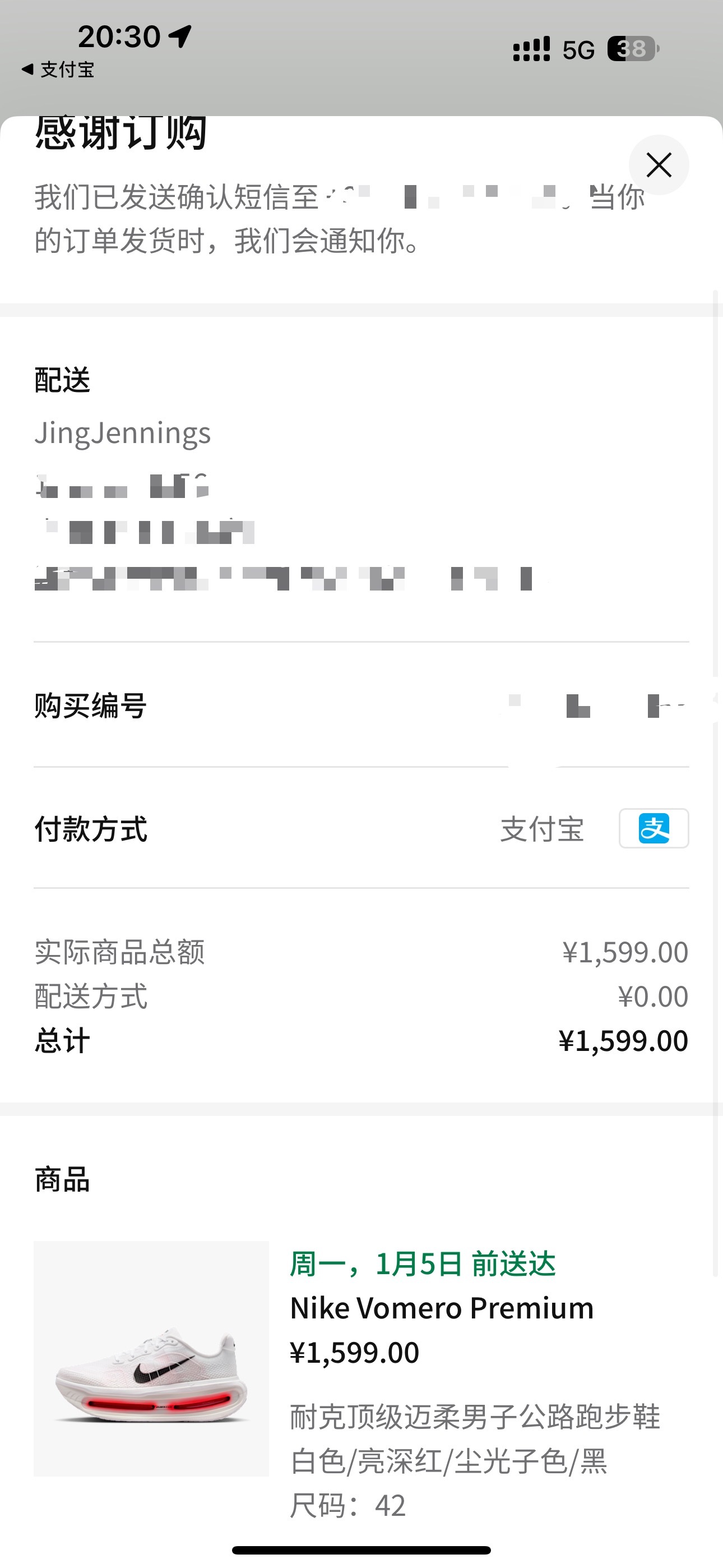The image size is (723, 1568).
Task: Click the 配送 shipping section header
Action: point(62,380)
